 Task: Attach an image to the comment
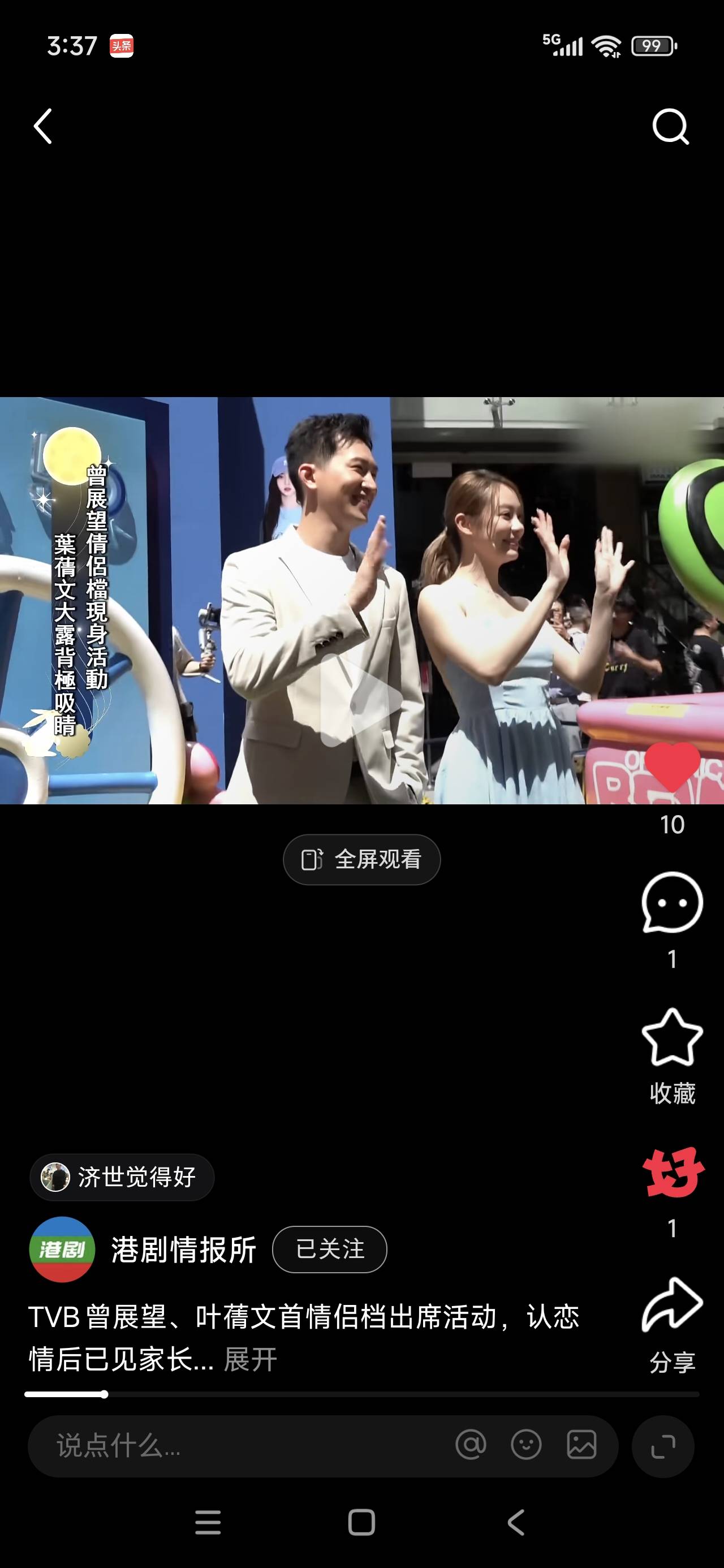581,1445
